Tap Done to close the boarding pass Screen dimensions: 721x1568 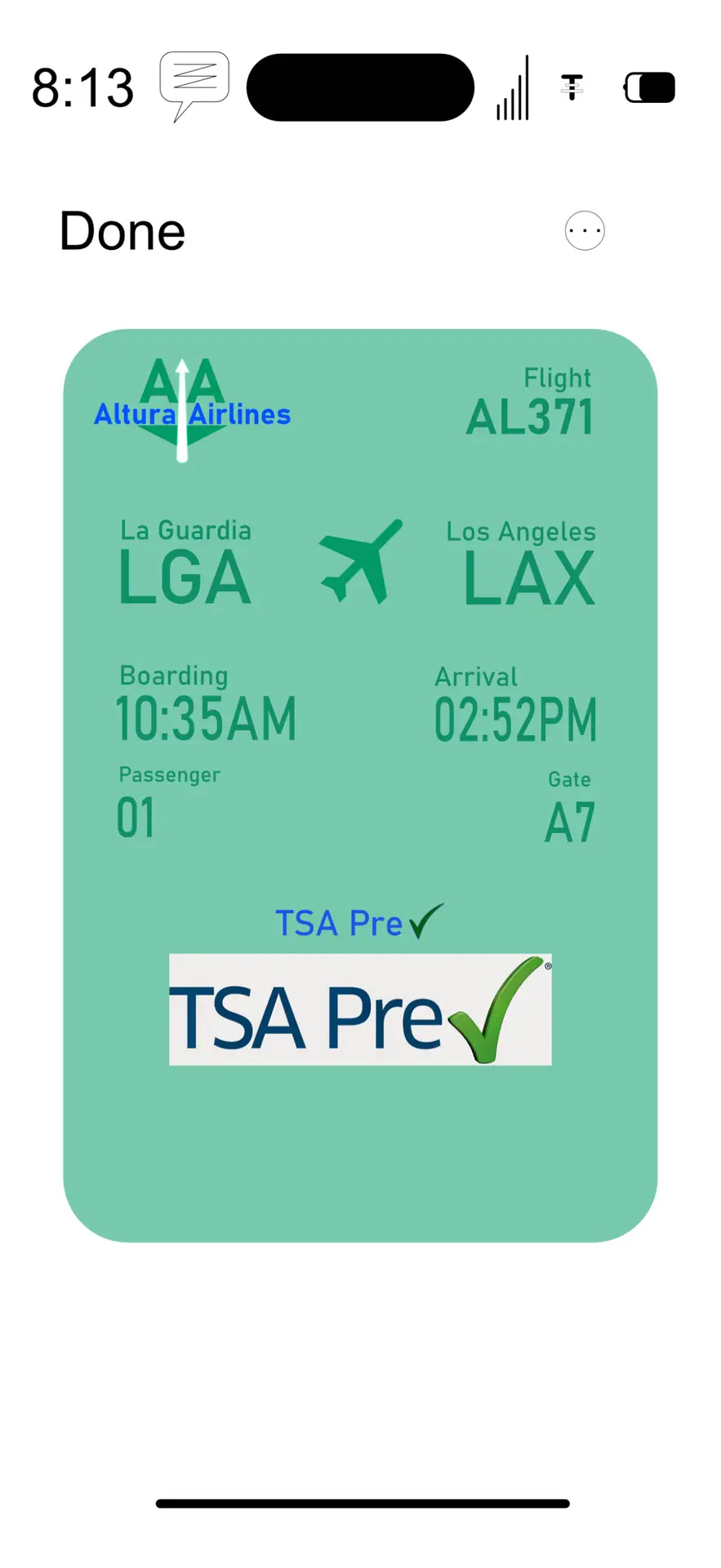[x=122, y=231]
